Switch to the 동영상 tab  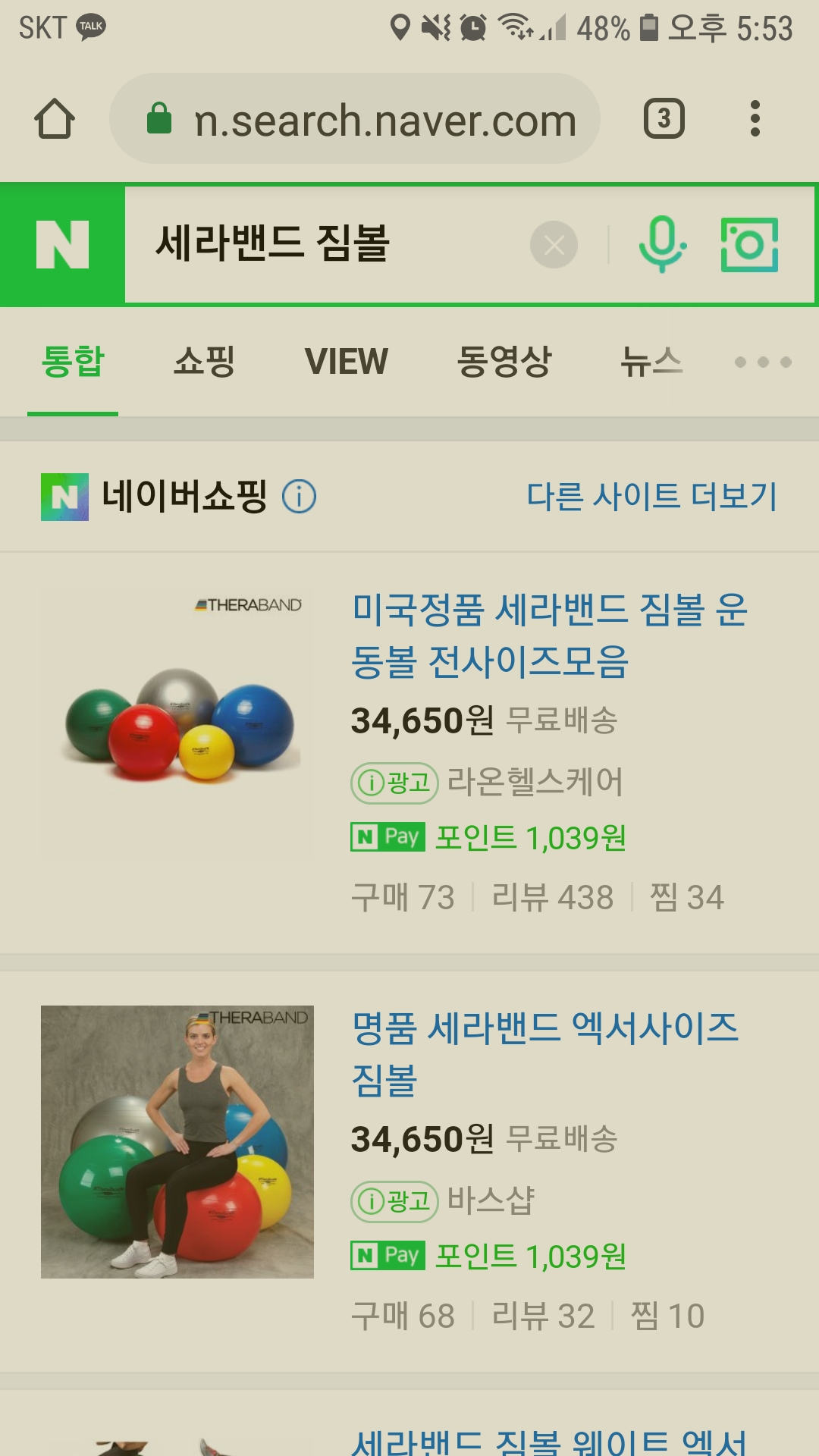[504, 361]
